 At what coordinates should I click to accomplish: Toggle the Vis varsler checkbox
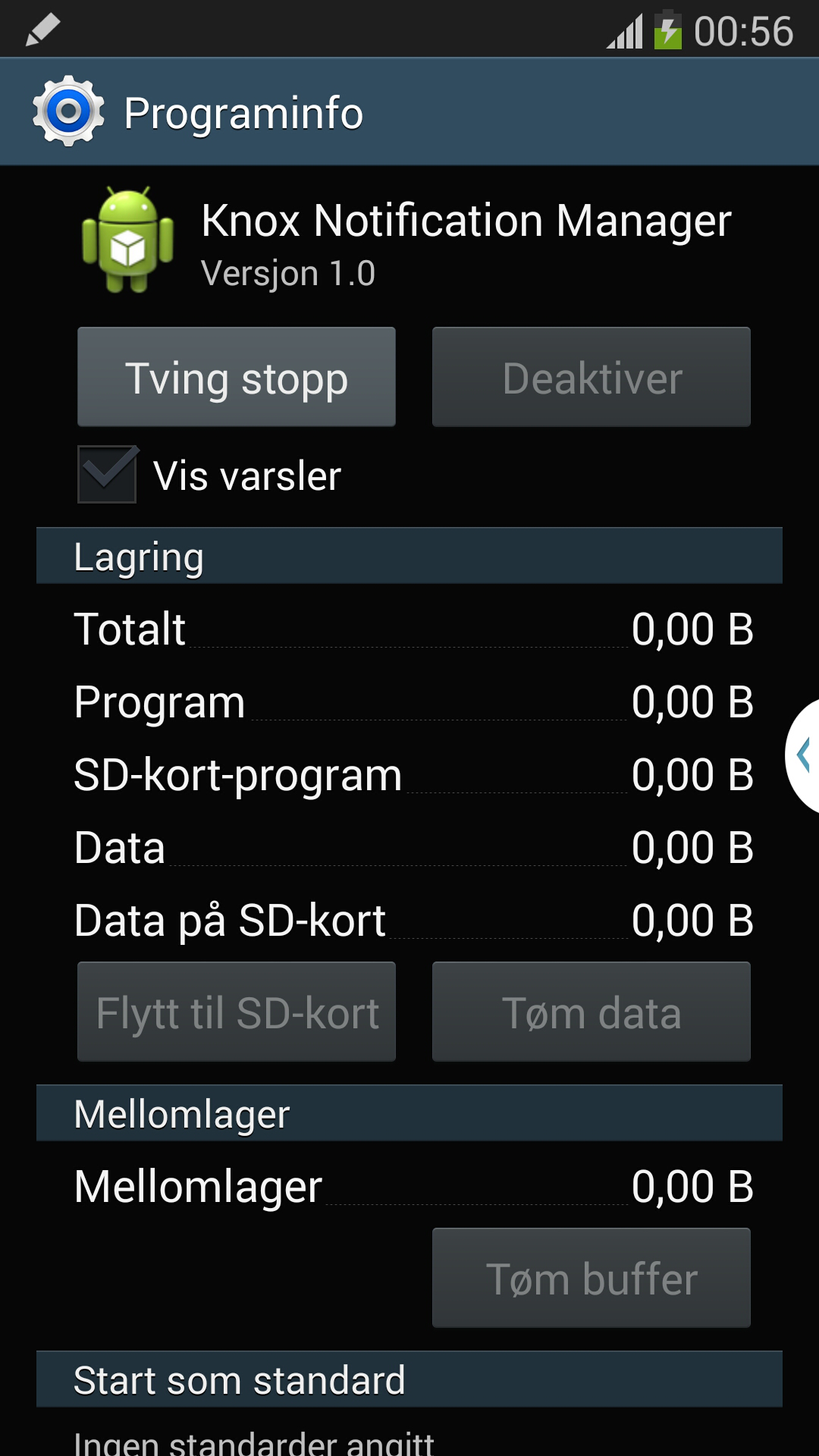(x=108, y=475)
